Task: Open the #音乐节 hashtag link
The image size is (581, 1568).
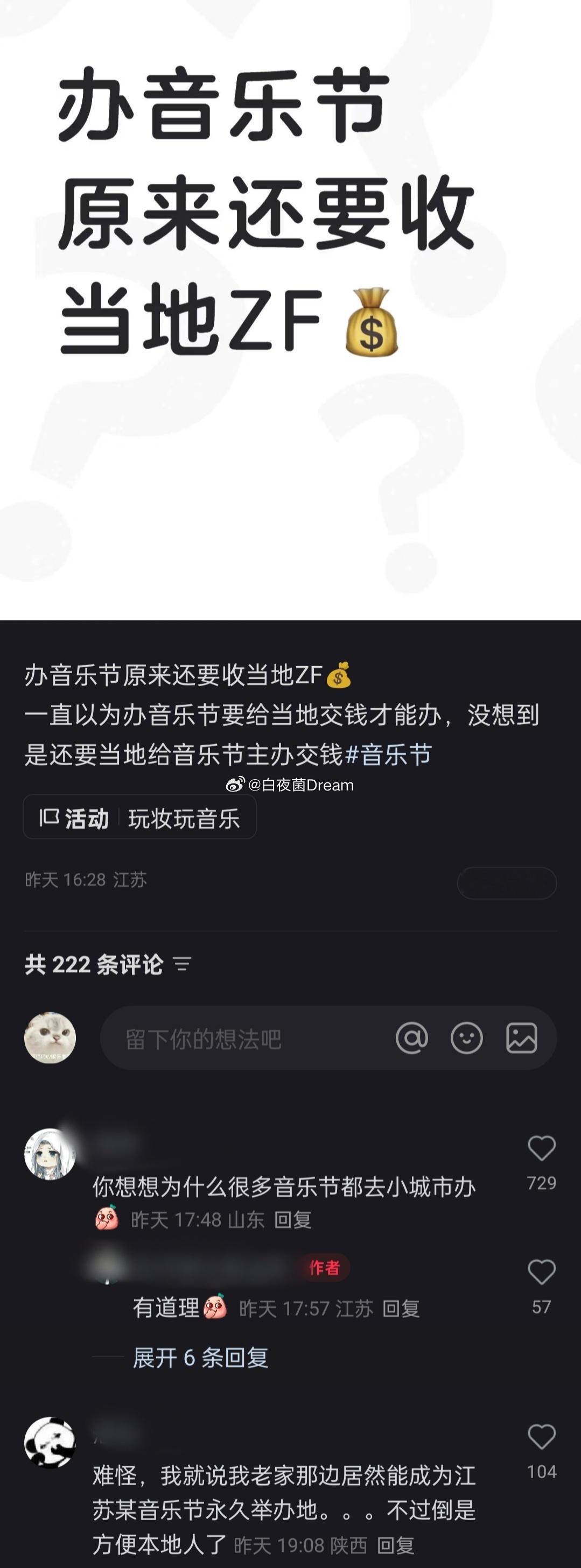Action: click(x=389, y=754)
